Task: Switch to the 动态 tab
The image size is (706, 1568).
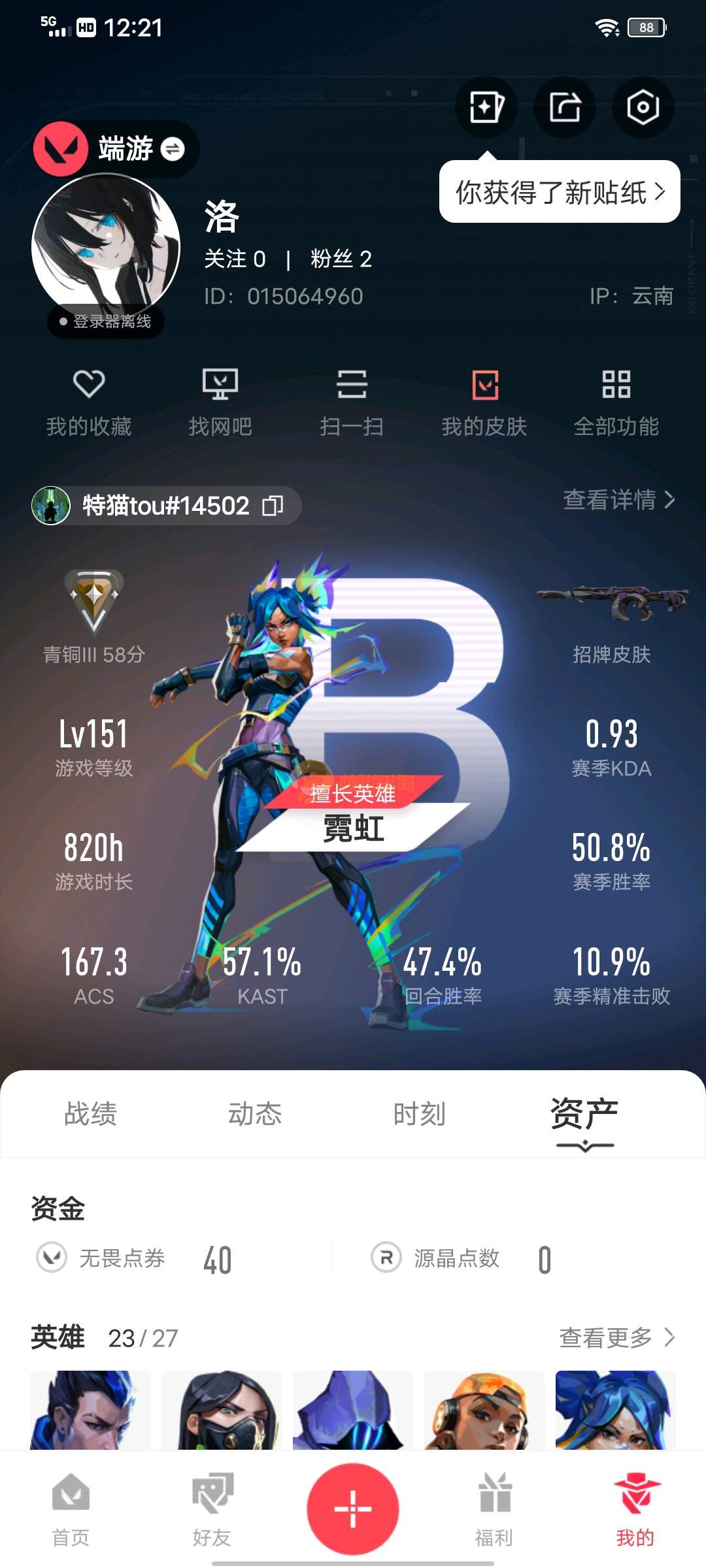Action: (x=255, y=1114)
